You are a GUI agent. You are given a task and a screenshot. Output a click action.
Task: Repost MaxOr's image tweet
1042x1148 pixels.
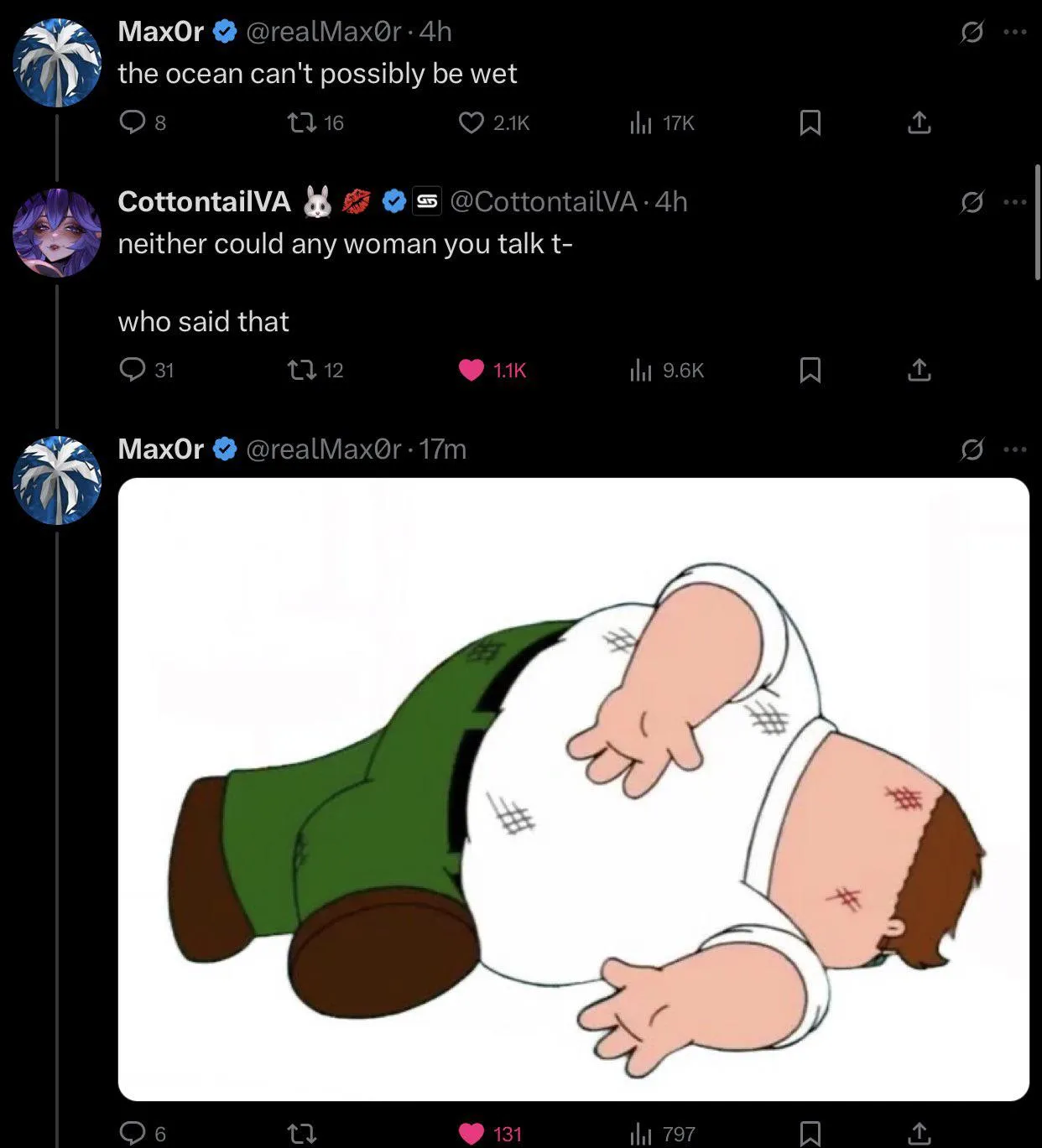pos(302,1134)
